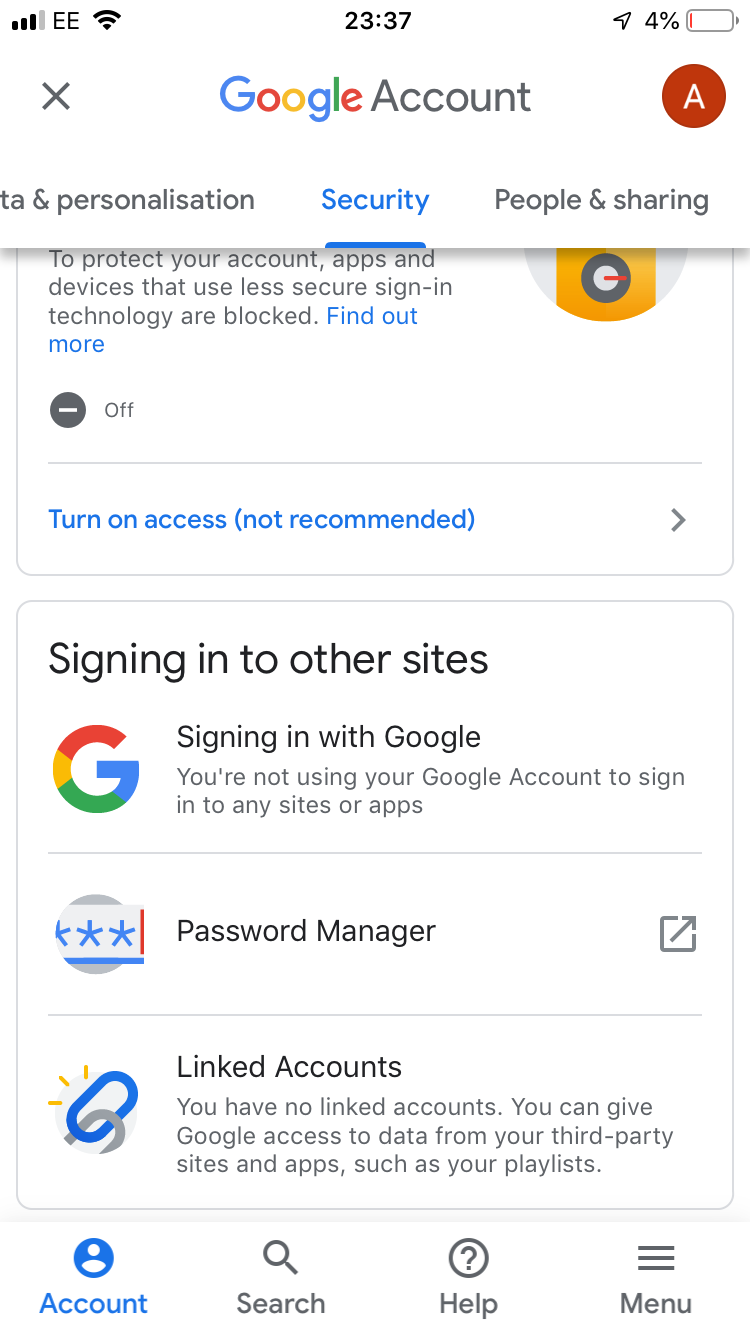The image size is (750, 1334).
Task: Expand 'Turn on access' via its chevron
Action: [x=678, y=520]
